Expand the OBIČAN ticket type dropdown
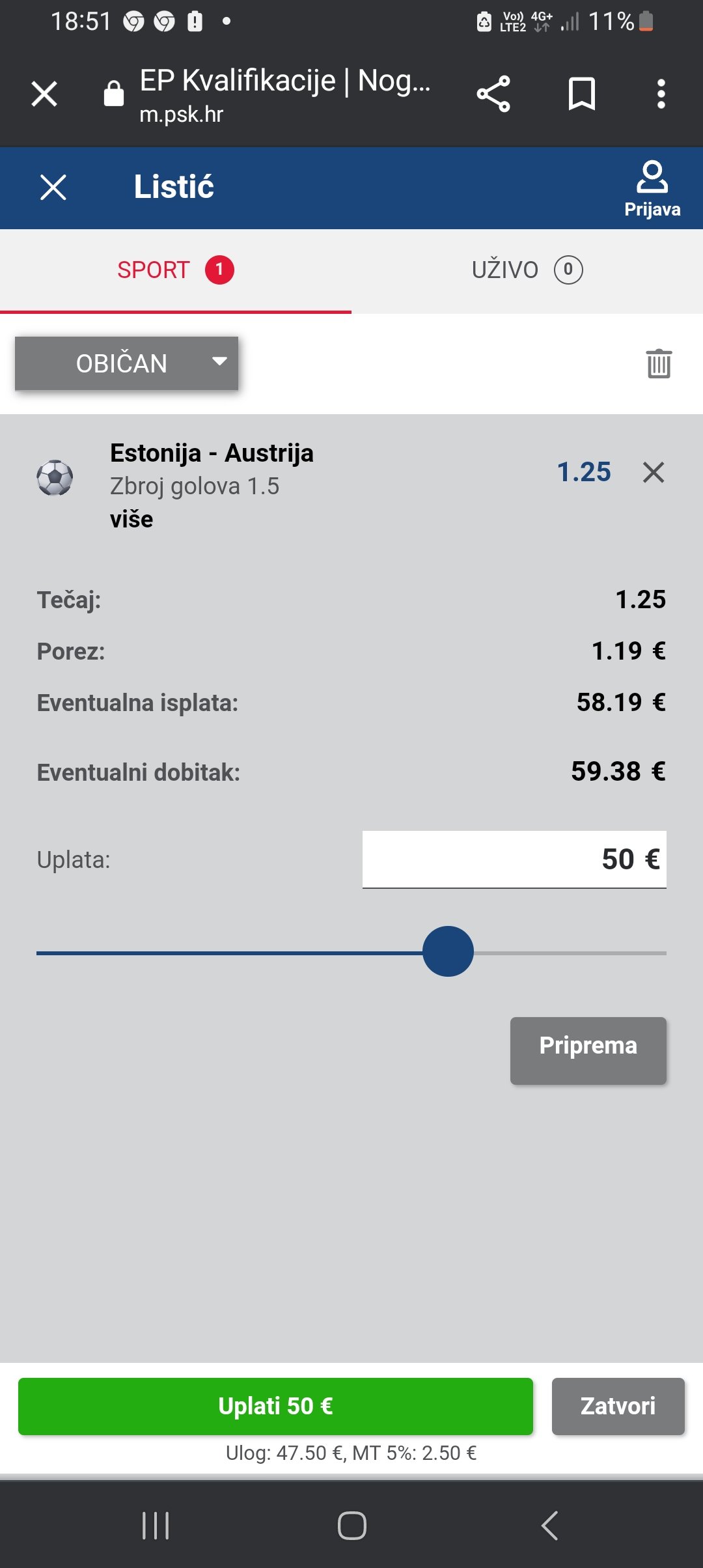 [126, 363]
